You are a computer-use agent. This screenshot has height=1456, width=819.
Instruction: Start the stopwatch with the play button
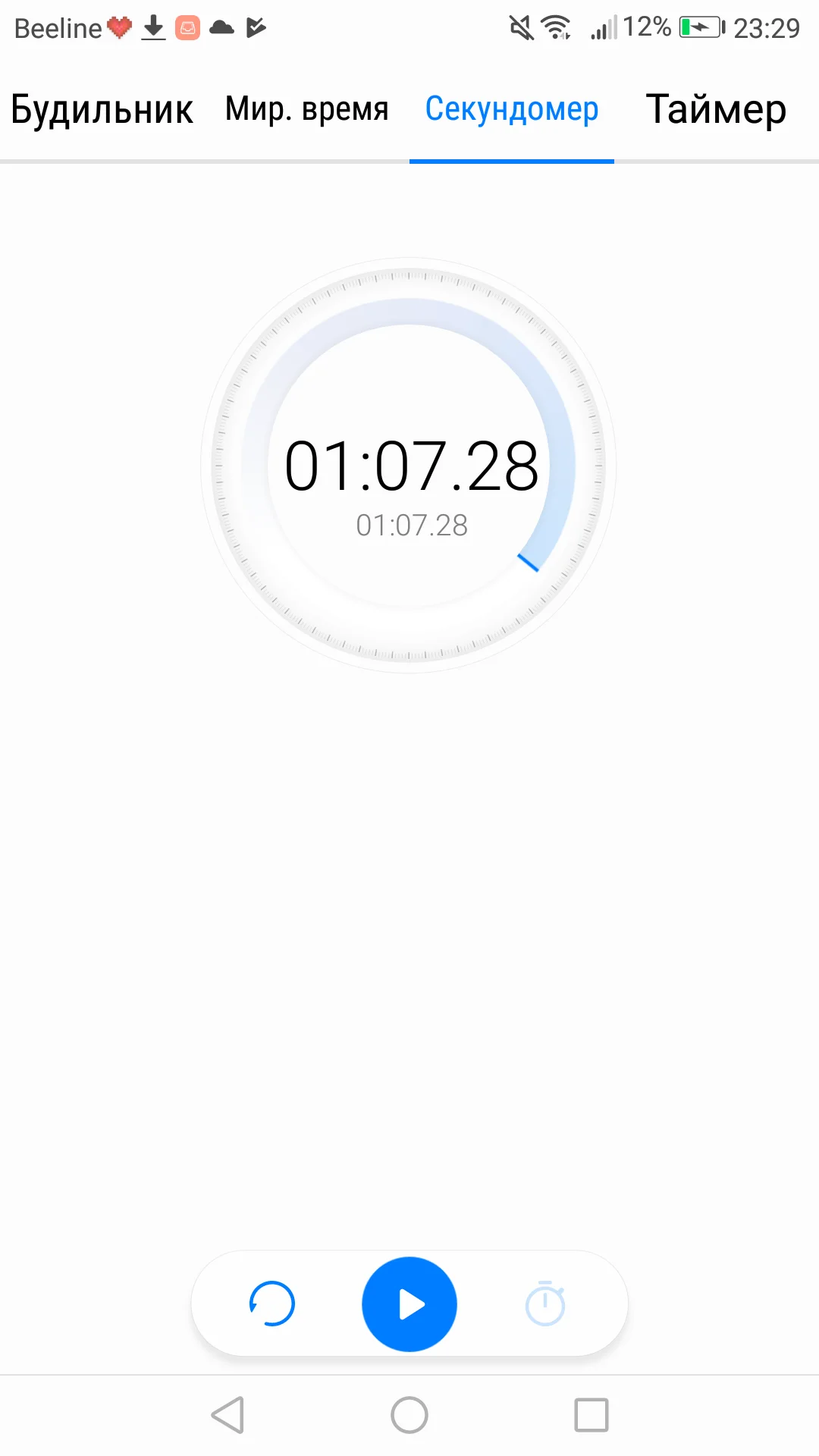tap(409, 1304)
